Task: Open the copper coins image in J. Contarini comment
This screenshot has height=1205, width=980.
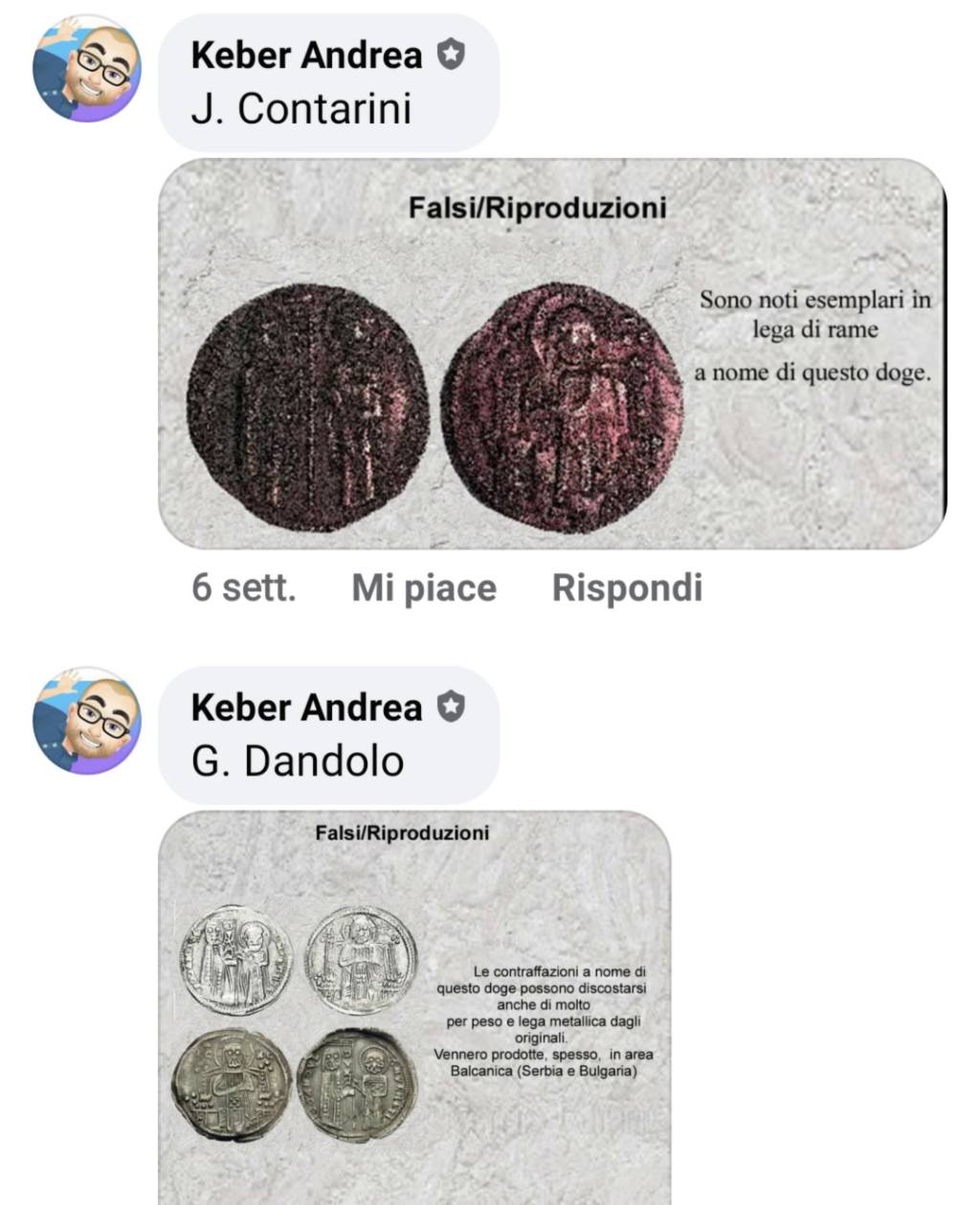Action: point(551,354)
